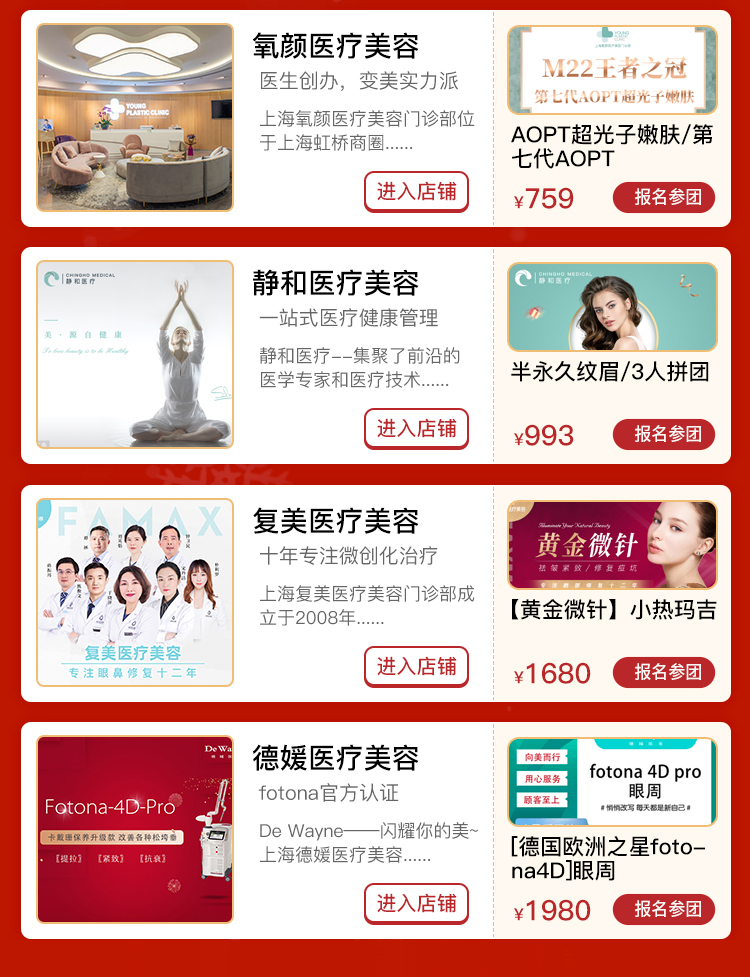Sign up for AOPT超光子嫩肤 group deal
This screenshot has width=750, height=977.
pyautogui.click(x=663, y=197)
